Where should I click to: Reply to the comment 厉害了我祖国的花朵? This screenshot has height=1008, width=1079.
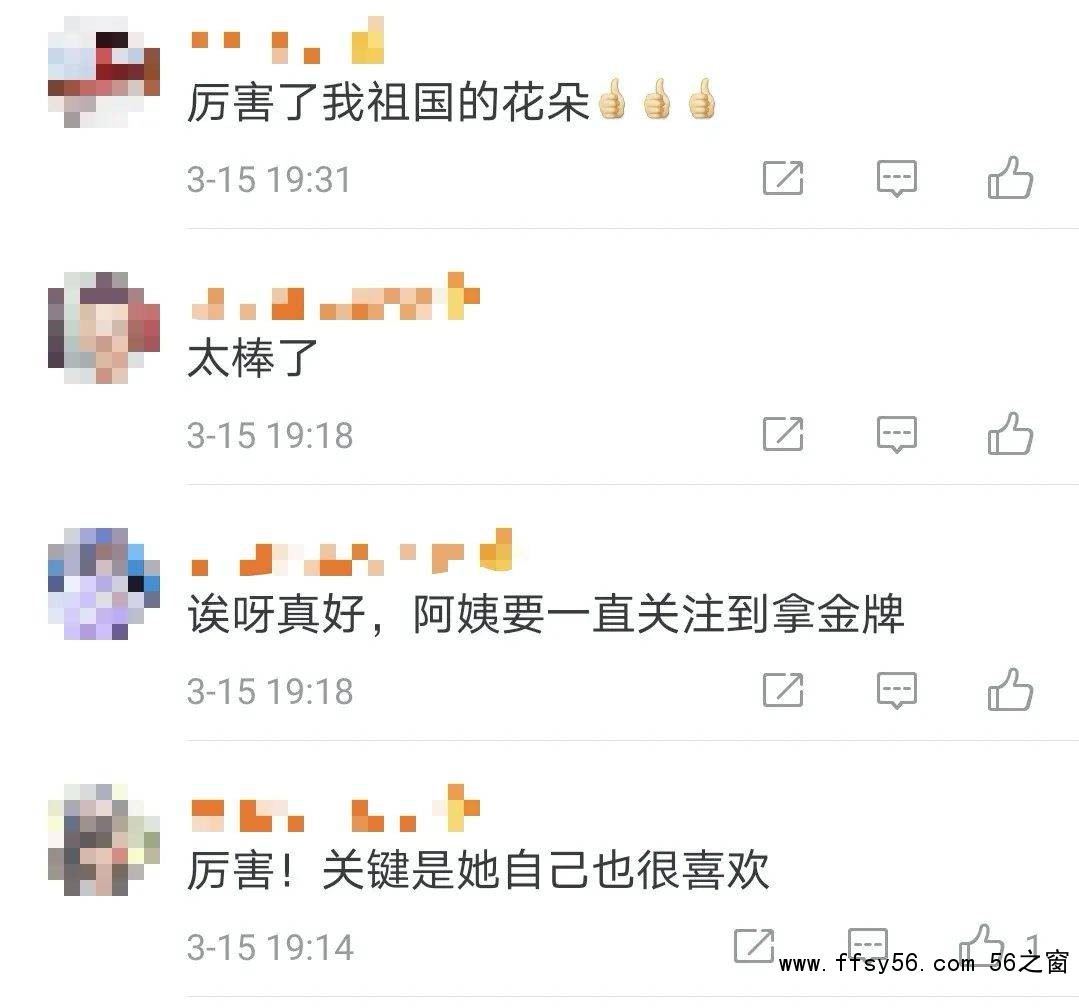pos(896,179)
